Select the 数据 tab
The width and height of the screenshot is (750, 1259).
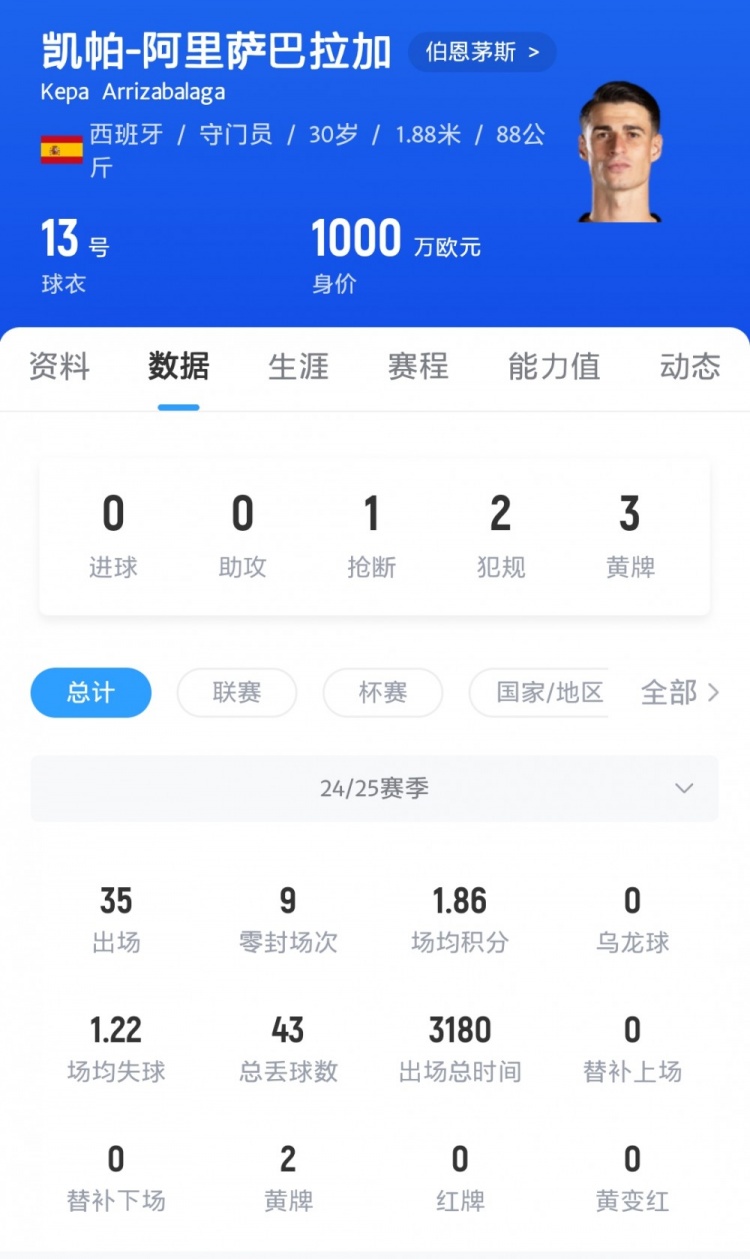click(x=179, y=367)
